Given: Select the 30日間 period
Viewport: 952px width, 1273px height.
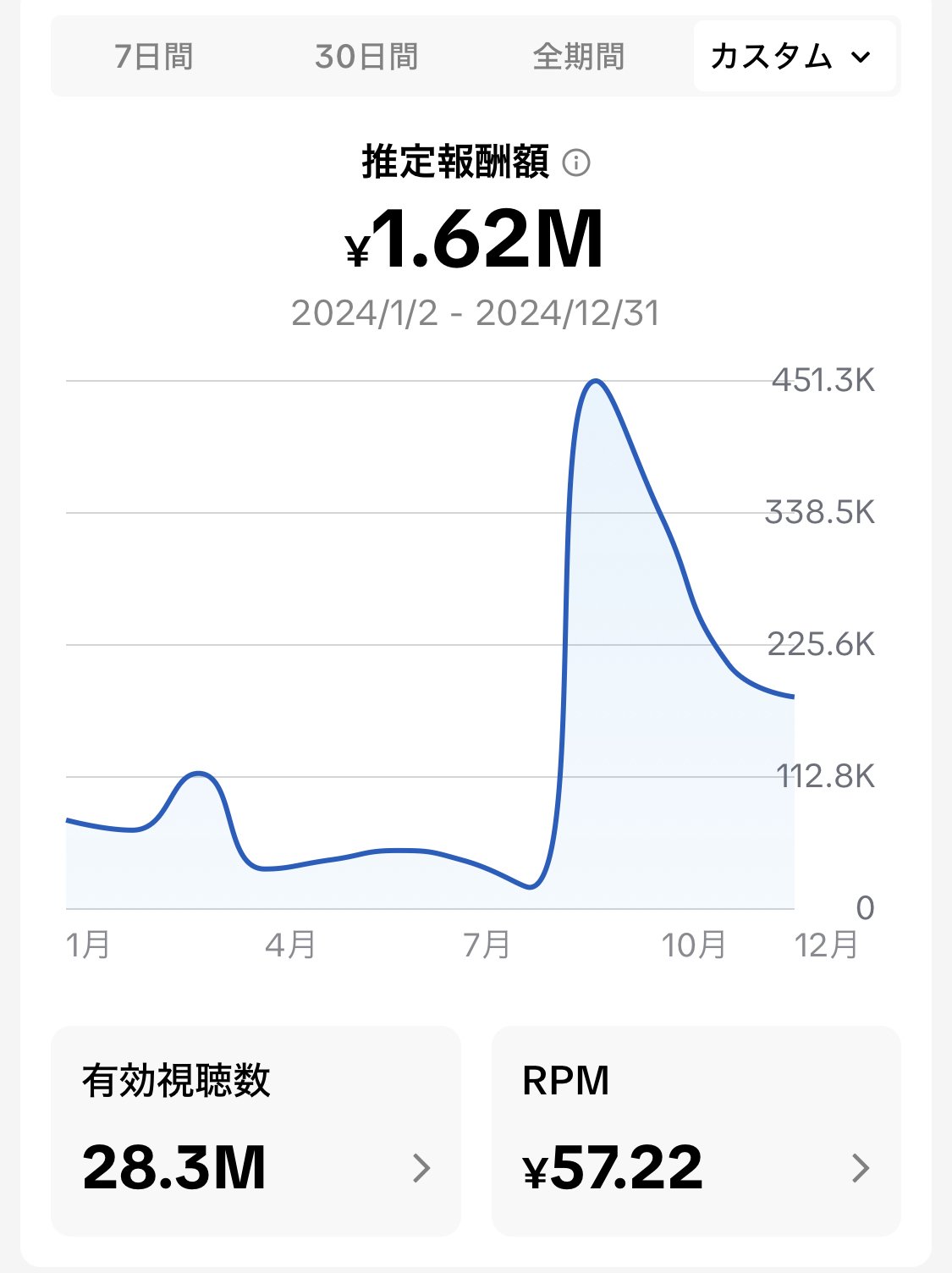Looking at the screenshot, I should [x=366, y=57].
